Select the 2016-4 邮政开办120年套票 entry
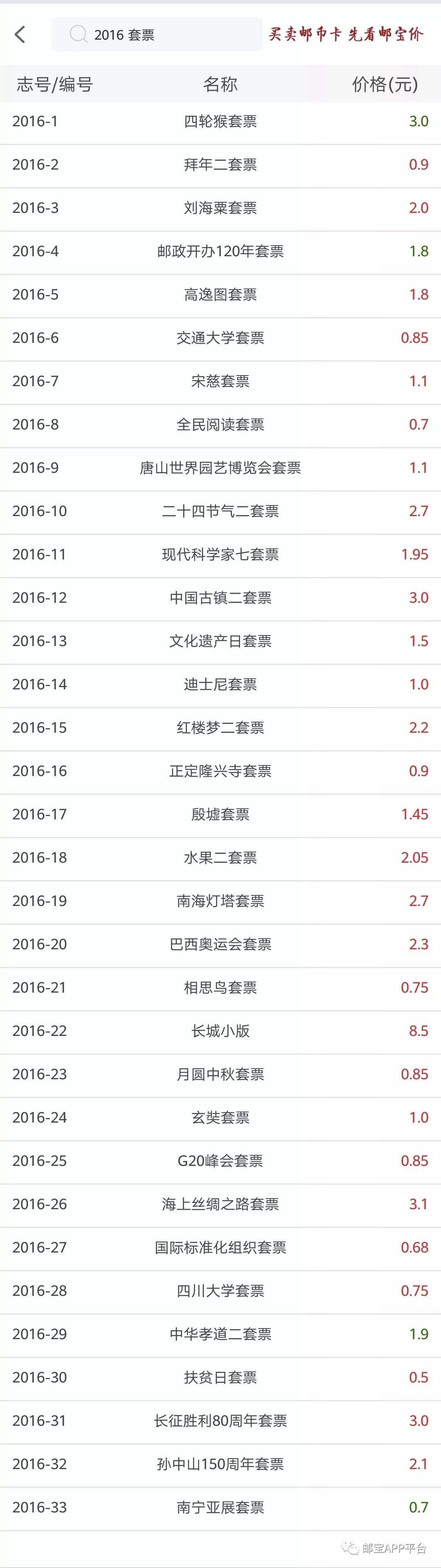 point(220,251)
